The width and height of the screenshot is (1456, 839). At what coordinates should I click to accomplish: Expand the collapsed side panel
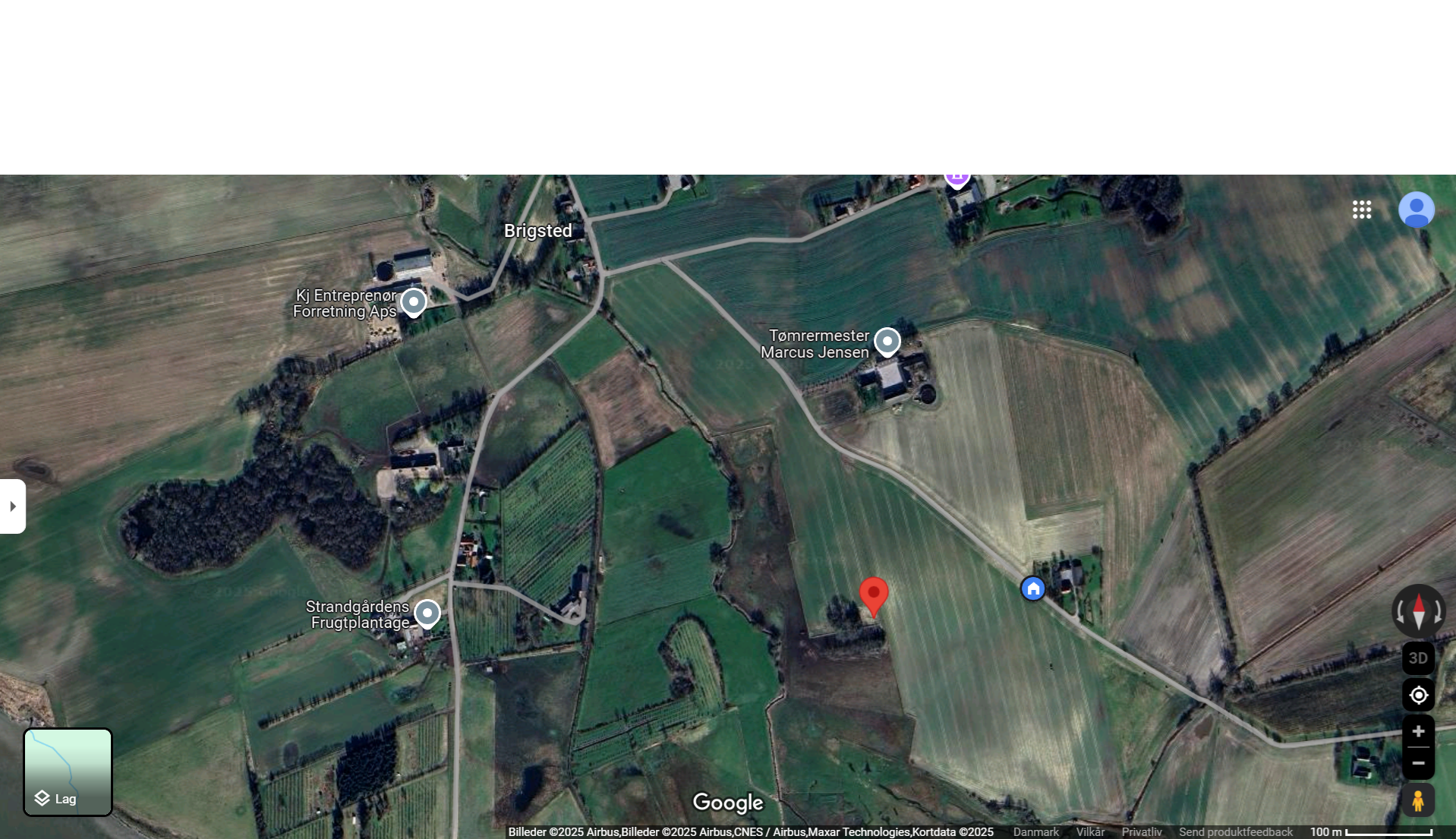(13, 506)
